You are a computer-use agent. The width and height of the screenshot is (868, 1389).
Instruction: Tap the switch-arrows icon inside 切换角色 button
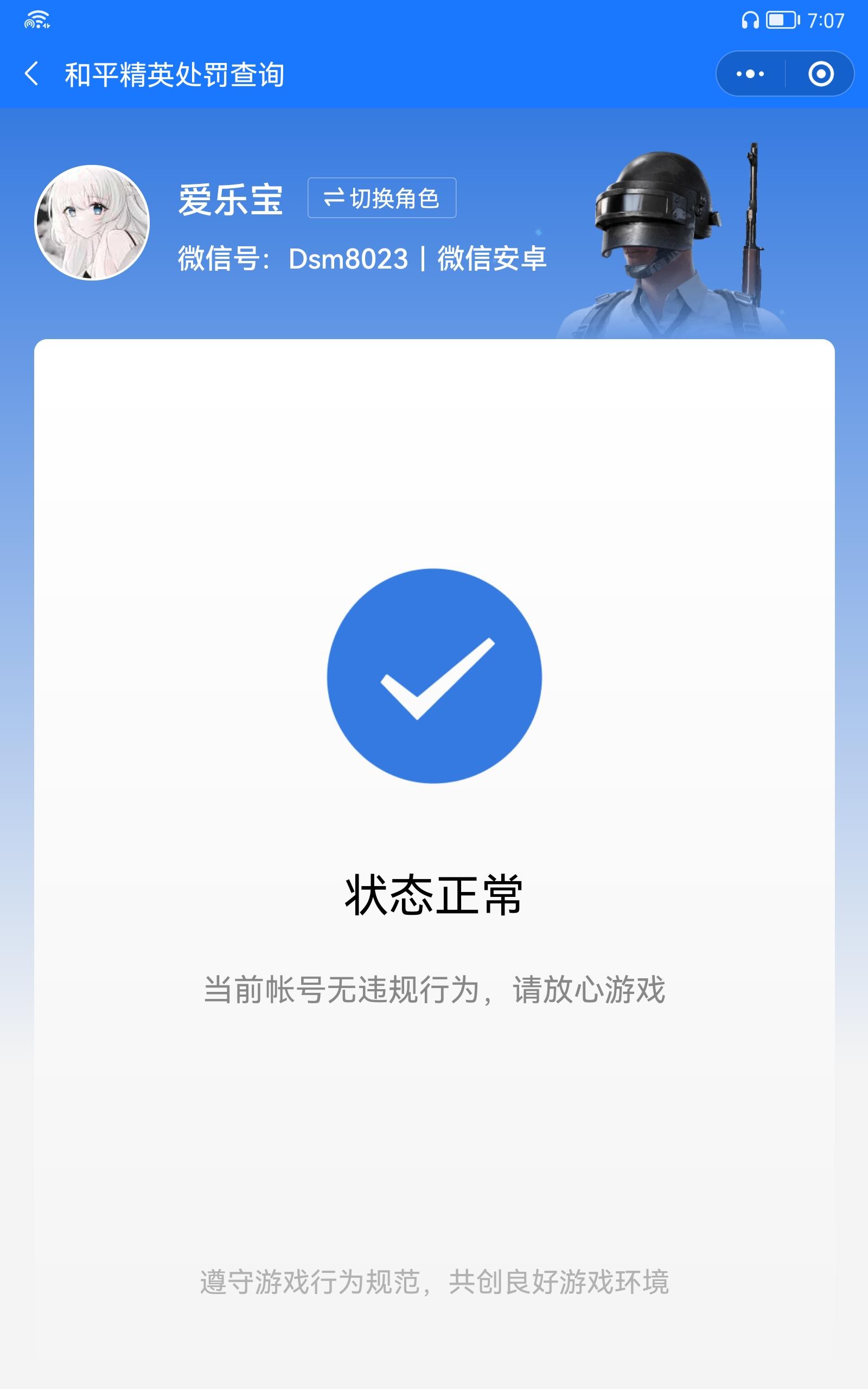point(336,198)
